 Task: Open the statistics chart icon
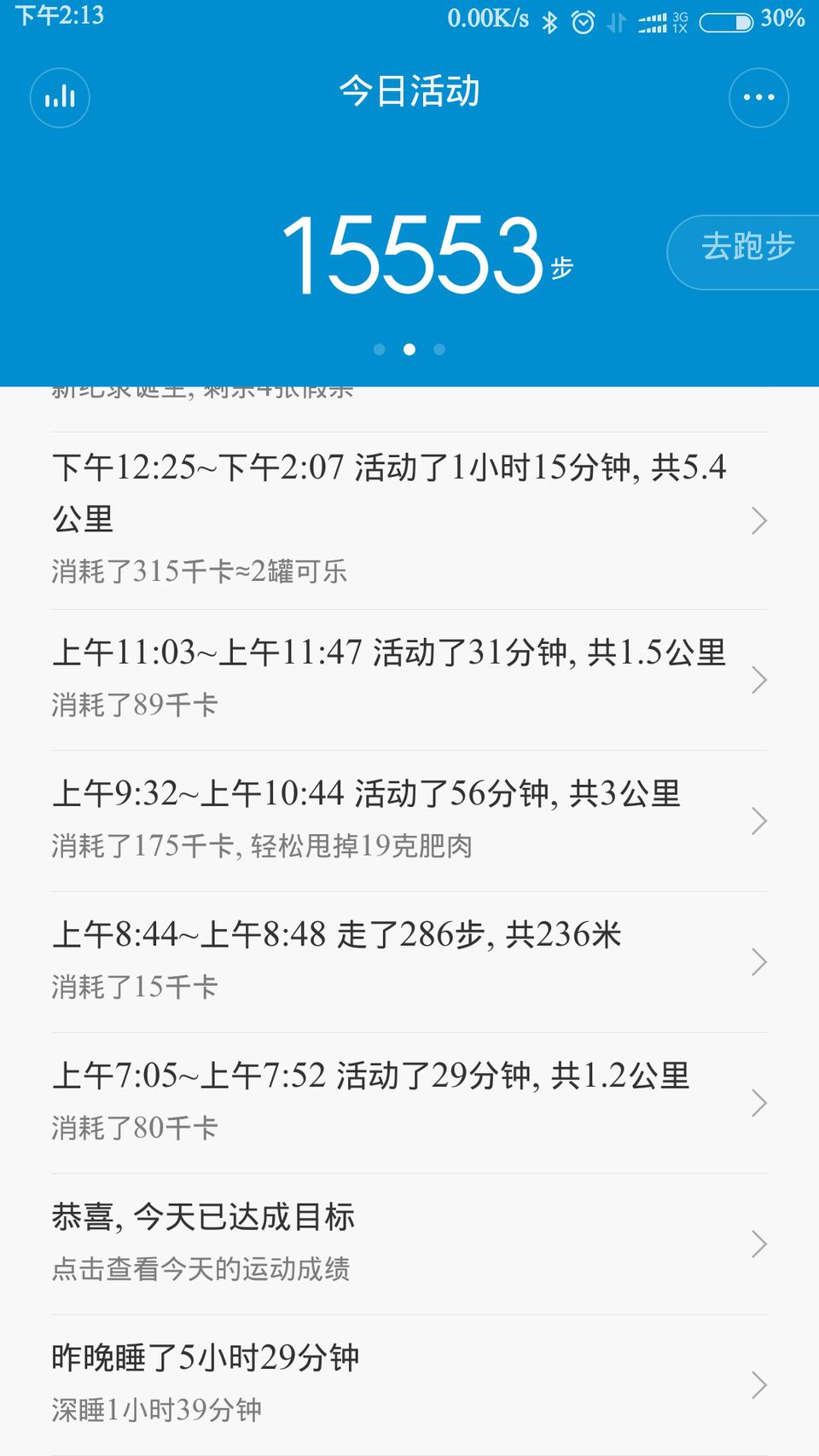click(x=60, y=98)
